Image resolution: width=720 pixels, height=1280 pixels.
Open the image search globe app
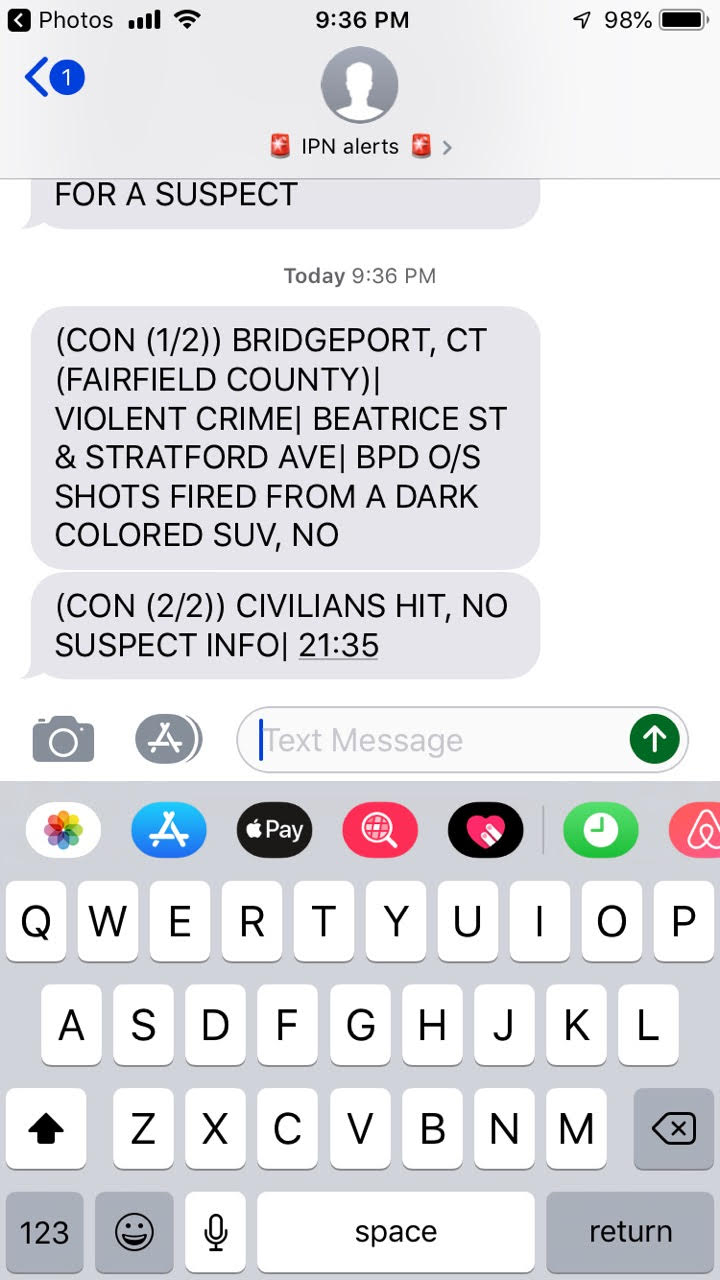coord(380,830)
